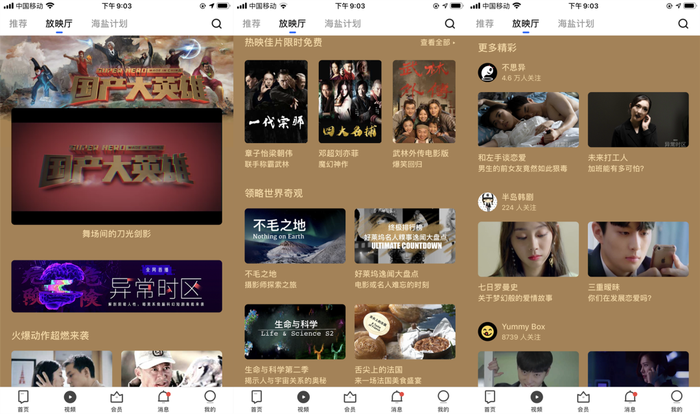
Task: Open the Yummy Box channel
Action: (x=524, y=331)
